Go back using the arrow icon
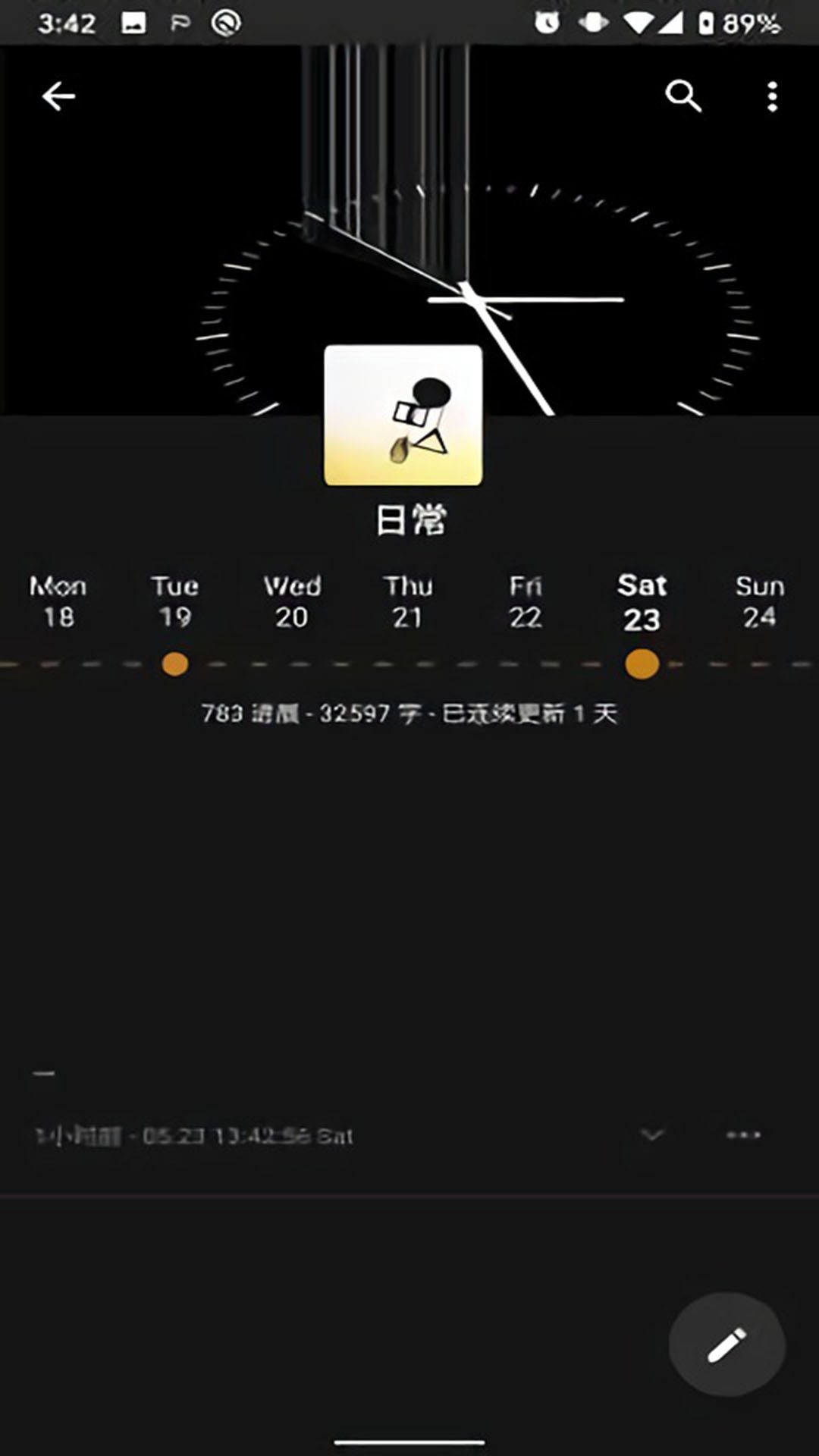This screenshot has width=819, height=1456. click(58, 96)
